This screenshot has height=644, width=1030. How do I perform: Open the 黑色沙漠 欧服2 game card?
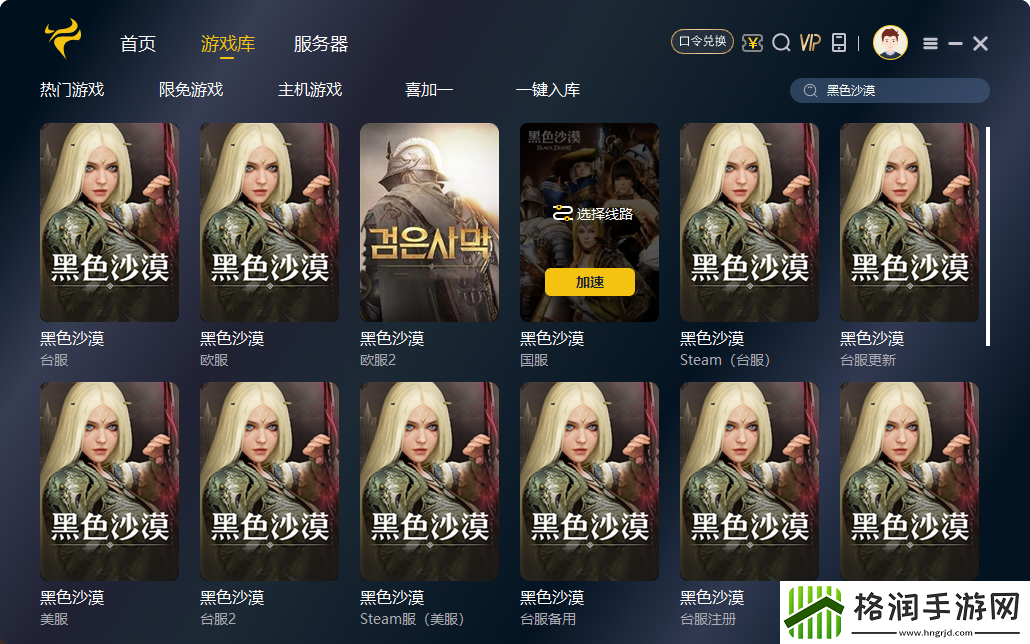[x=429, y=222]
